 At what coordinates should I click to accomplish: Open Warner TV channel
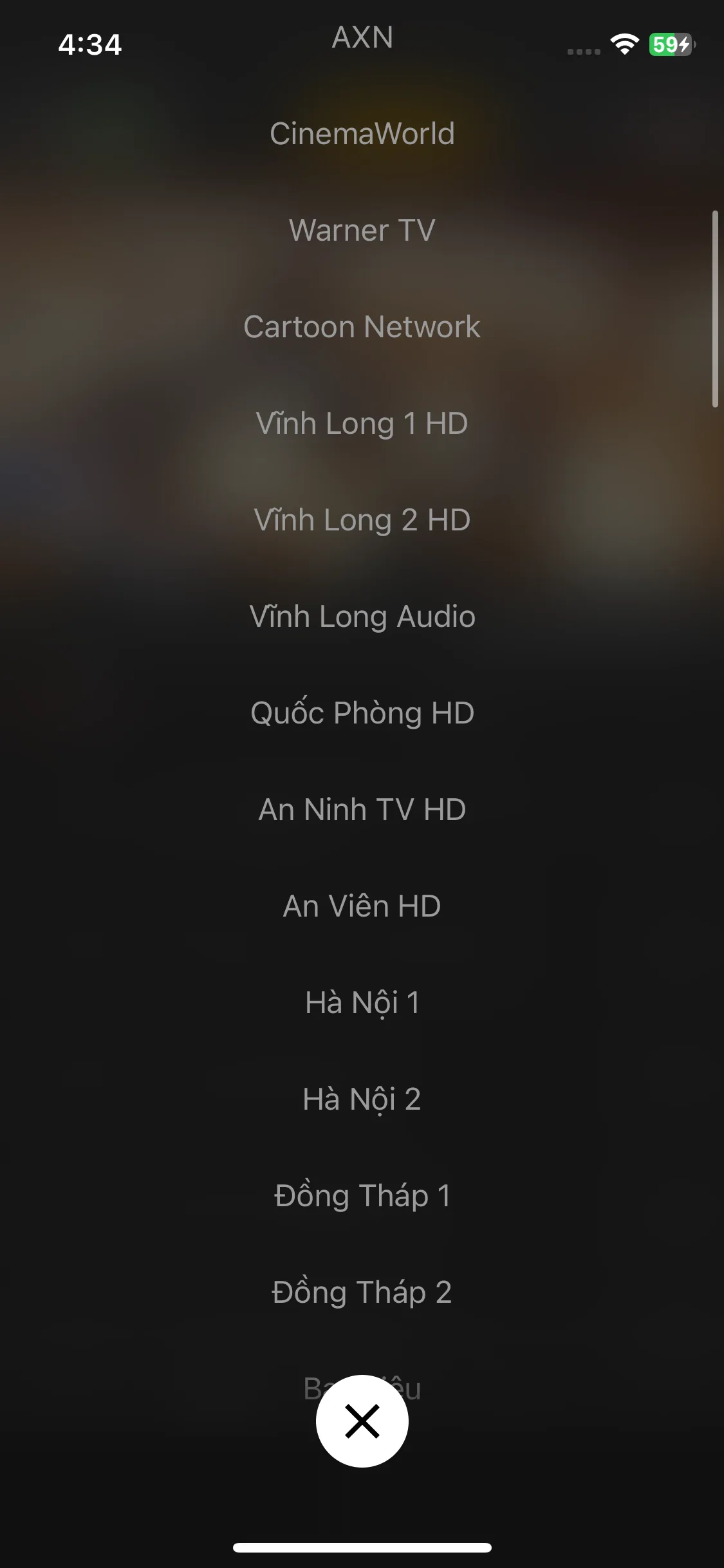pos(362,230)
